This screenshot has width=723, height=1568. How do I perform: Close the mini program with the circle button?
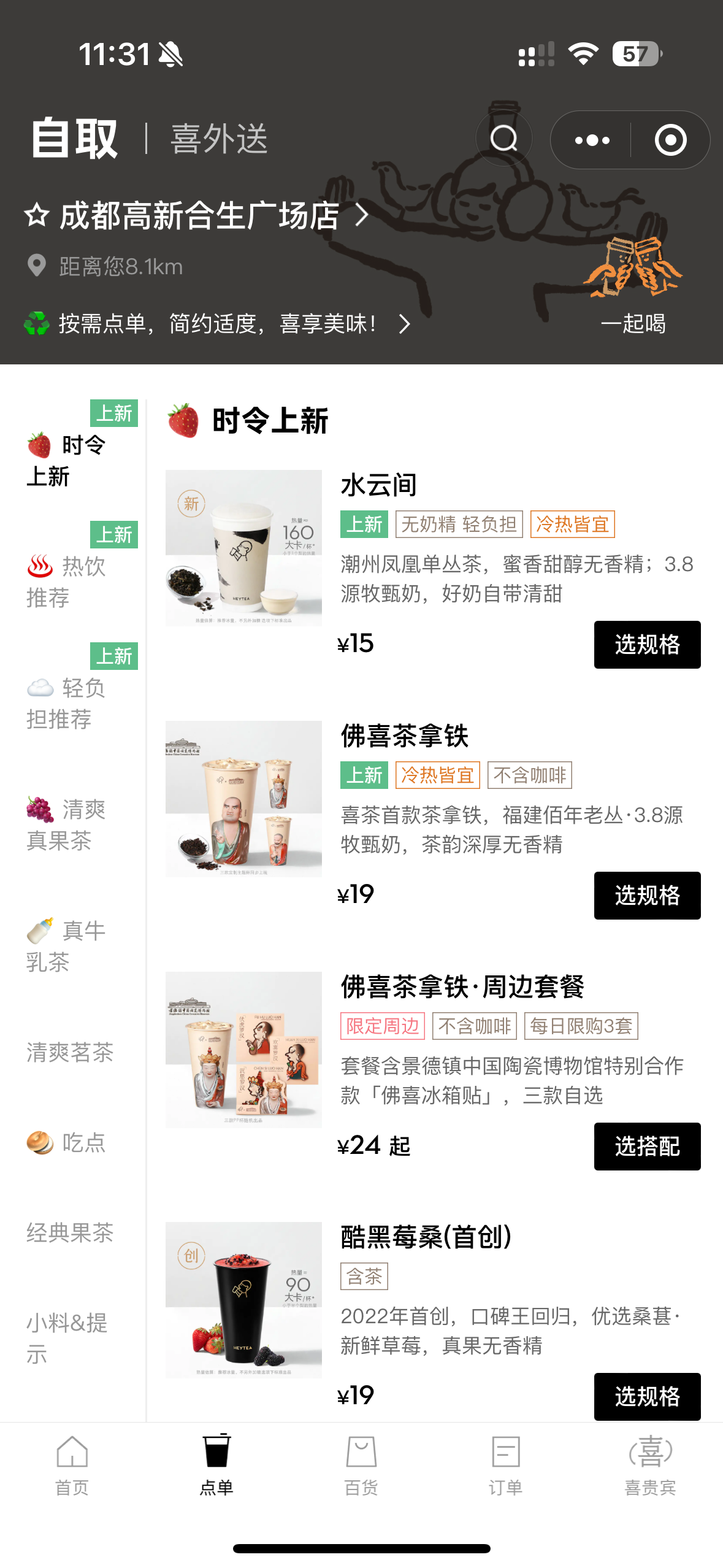point(670,140)
